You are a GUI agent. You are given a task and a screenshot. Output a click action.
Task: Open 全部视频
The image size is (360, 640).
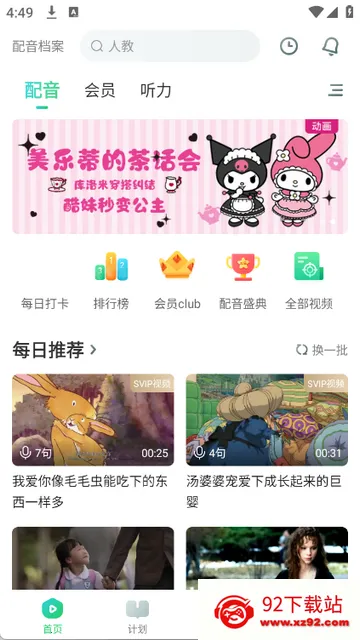tap(309, 281)
